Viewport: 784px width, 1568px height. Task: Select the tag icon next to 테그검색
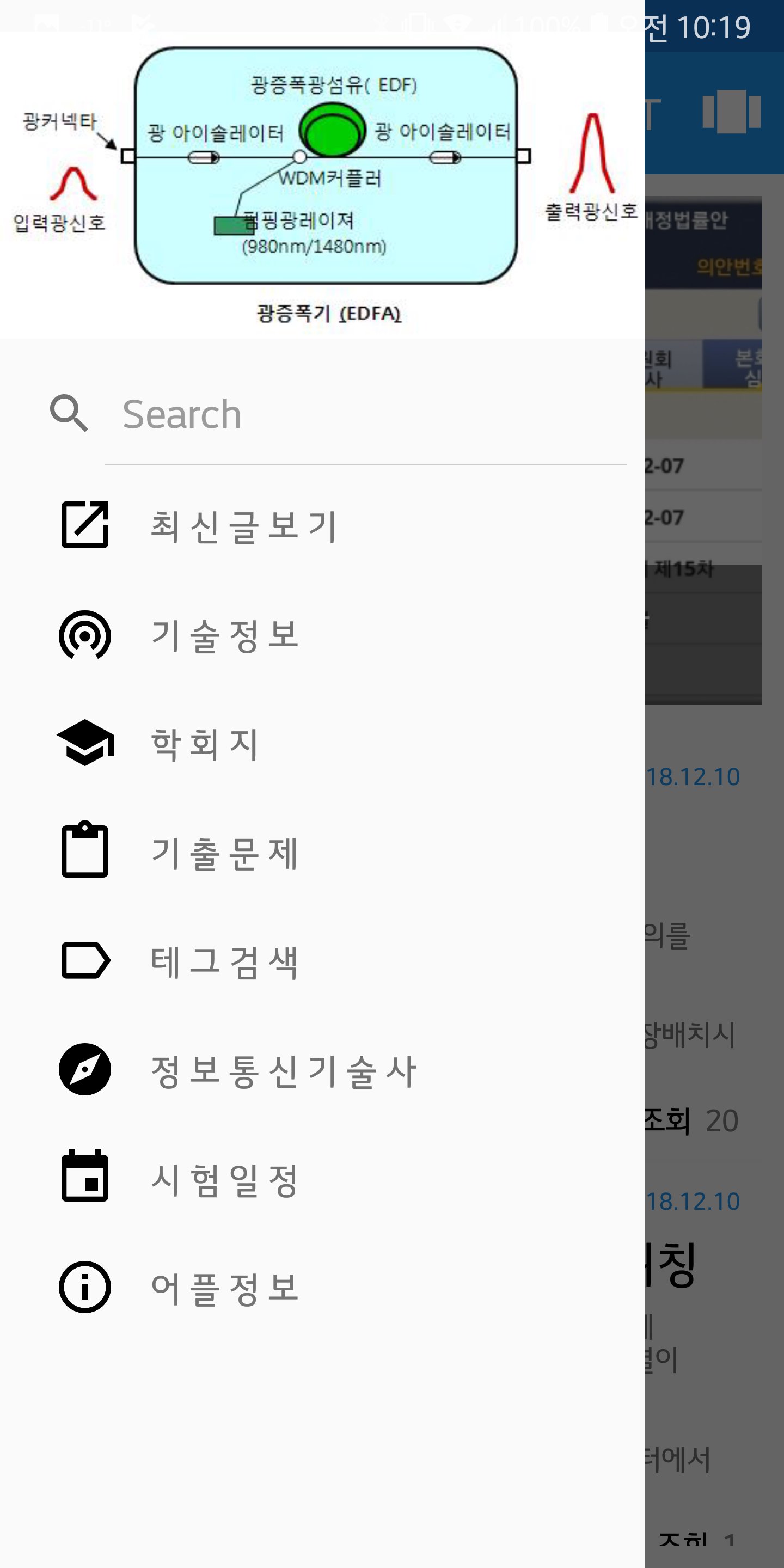(x=84, y=961)
